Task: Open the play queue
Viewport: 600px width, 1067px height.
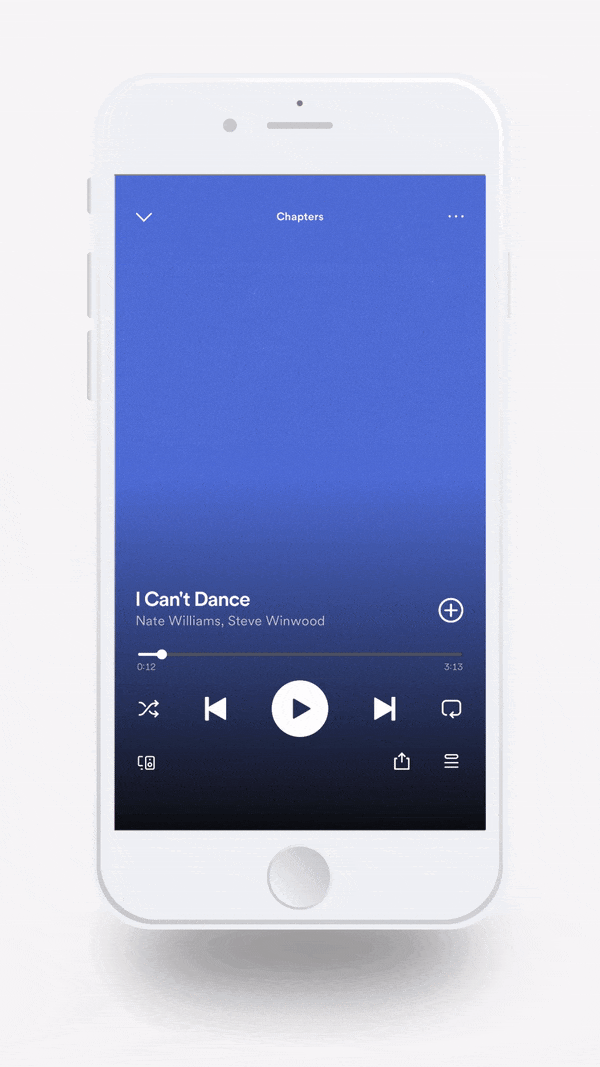Action: [x=451, y=761]
